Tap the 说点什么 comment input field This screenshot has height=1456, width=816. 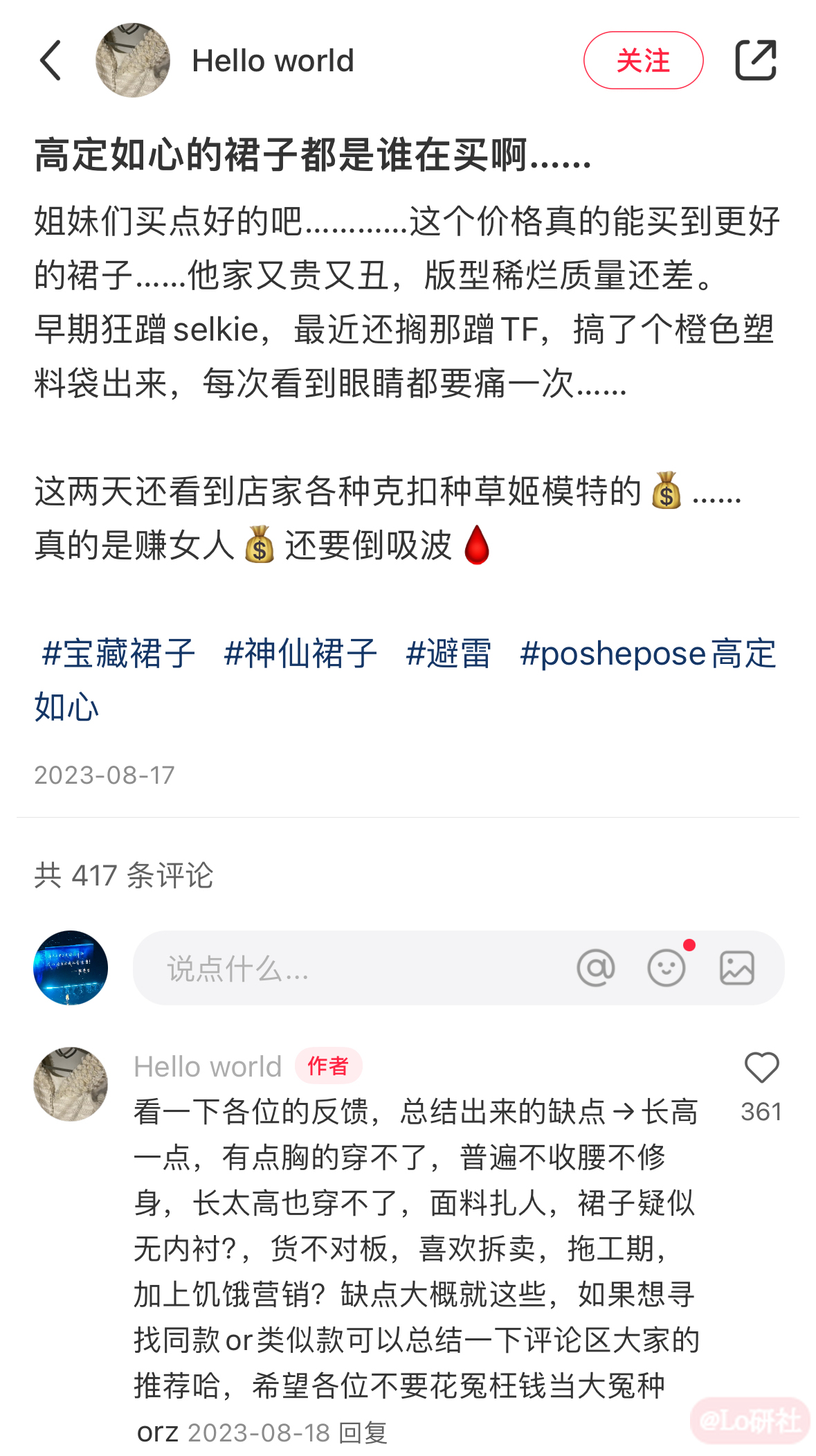346,968
